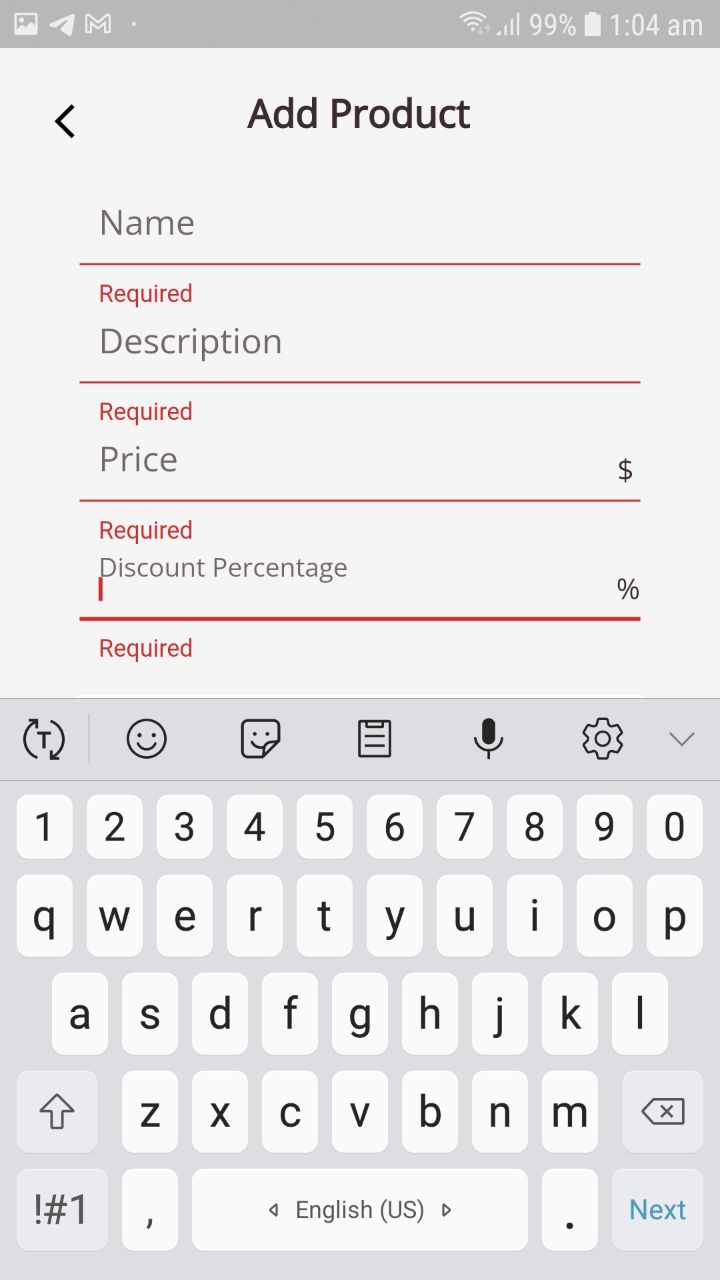Open the keyboard clipboard
The image size is (720, 1280).
click(374, 739)
